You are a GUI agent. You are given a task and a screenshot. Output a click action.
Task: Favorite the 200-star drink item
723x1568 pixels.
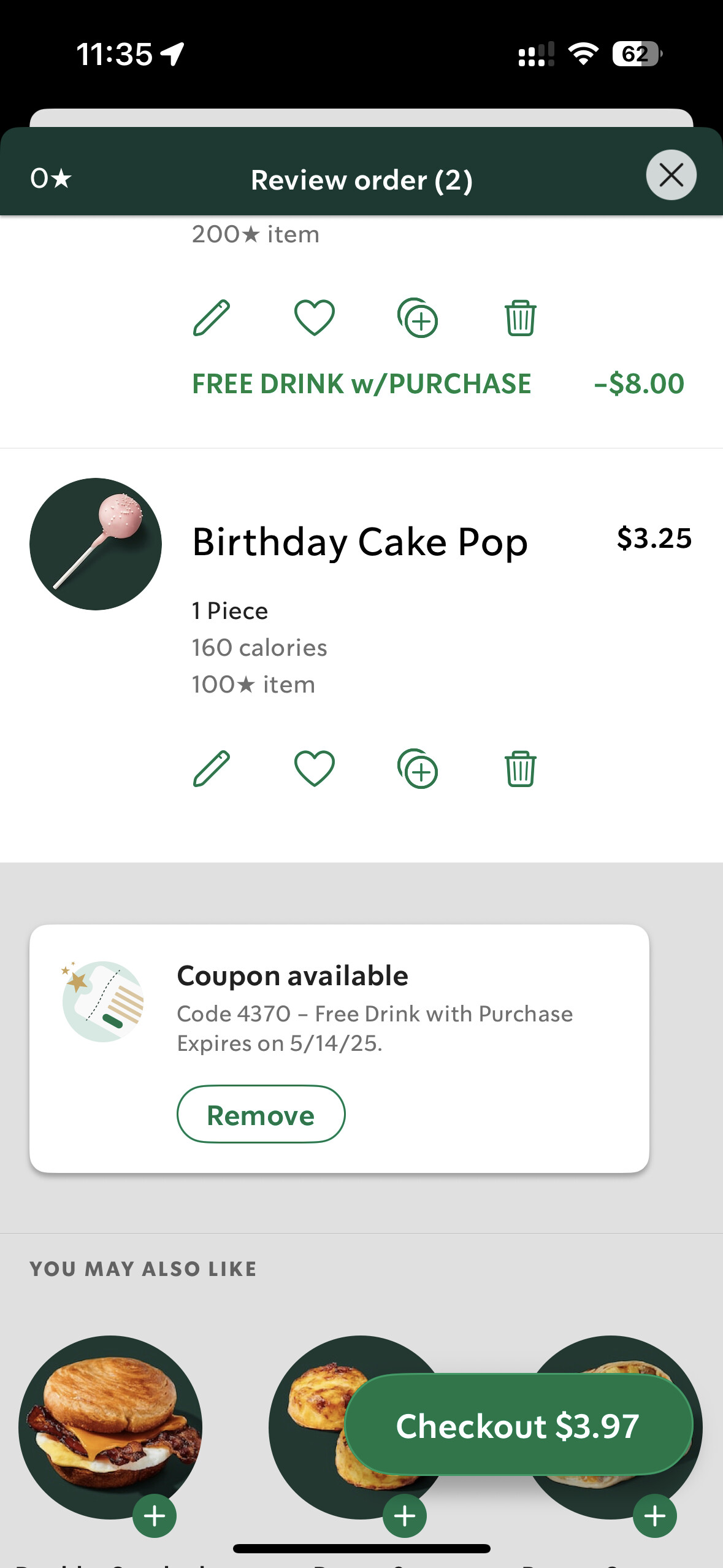(x=315, y=318)
